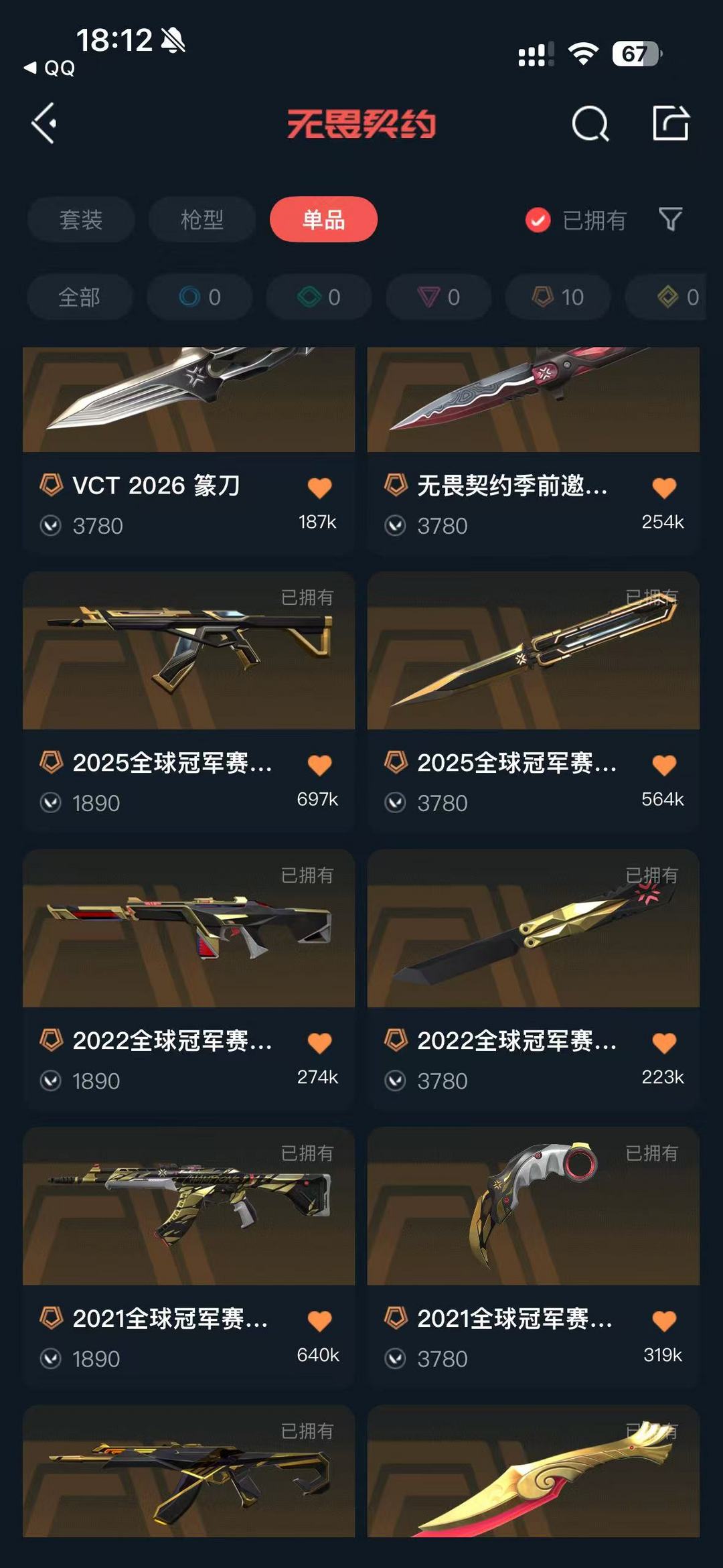The image size is (723, 1568).
Task: Click the red 单品 button
Action: coord(324,220)
